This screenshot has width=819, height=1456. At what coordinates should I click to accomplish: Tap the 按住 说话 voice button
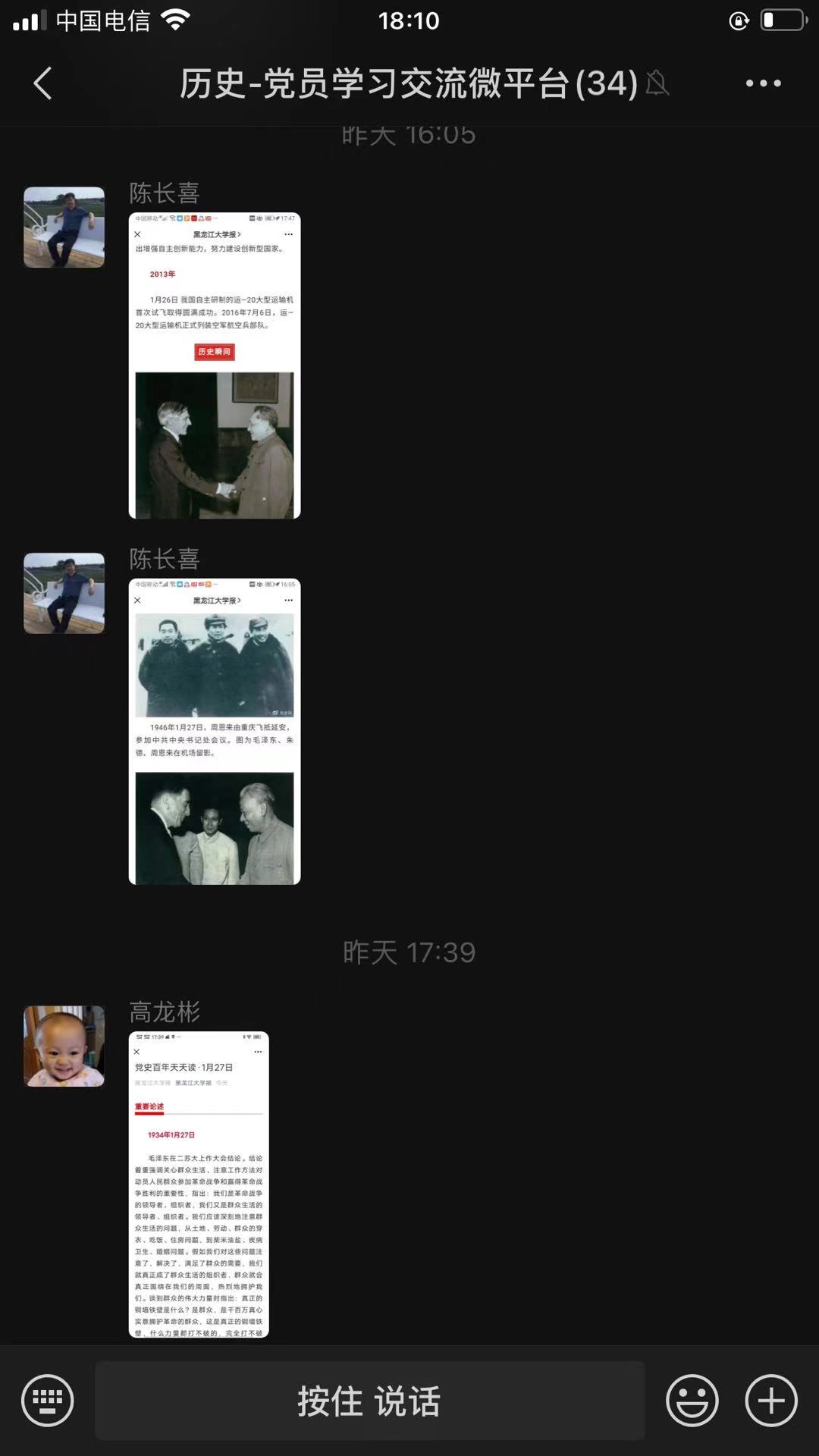[369, 1401]
